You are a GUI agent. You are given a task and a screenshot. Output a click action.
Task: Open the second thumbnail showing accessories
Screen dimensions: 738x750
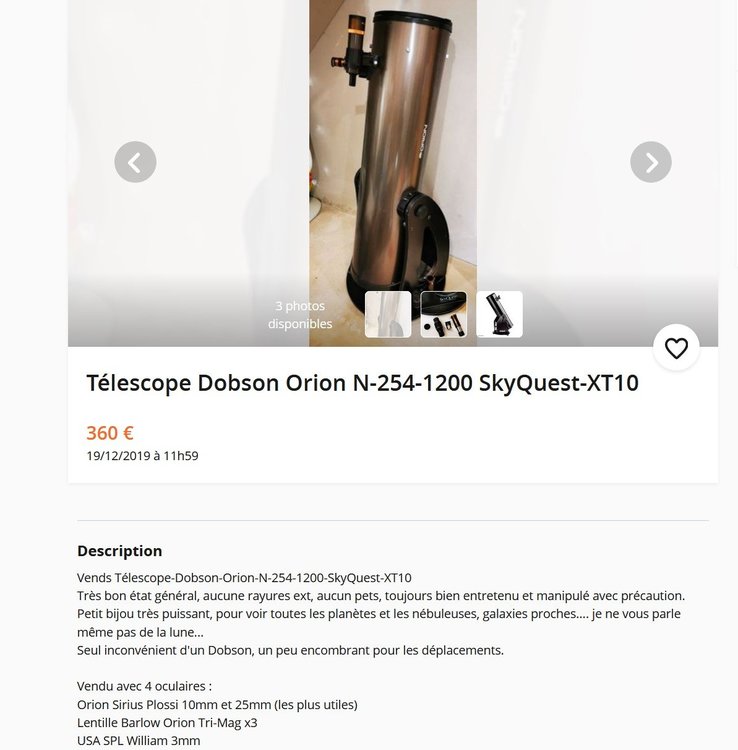click(443, 314)
